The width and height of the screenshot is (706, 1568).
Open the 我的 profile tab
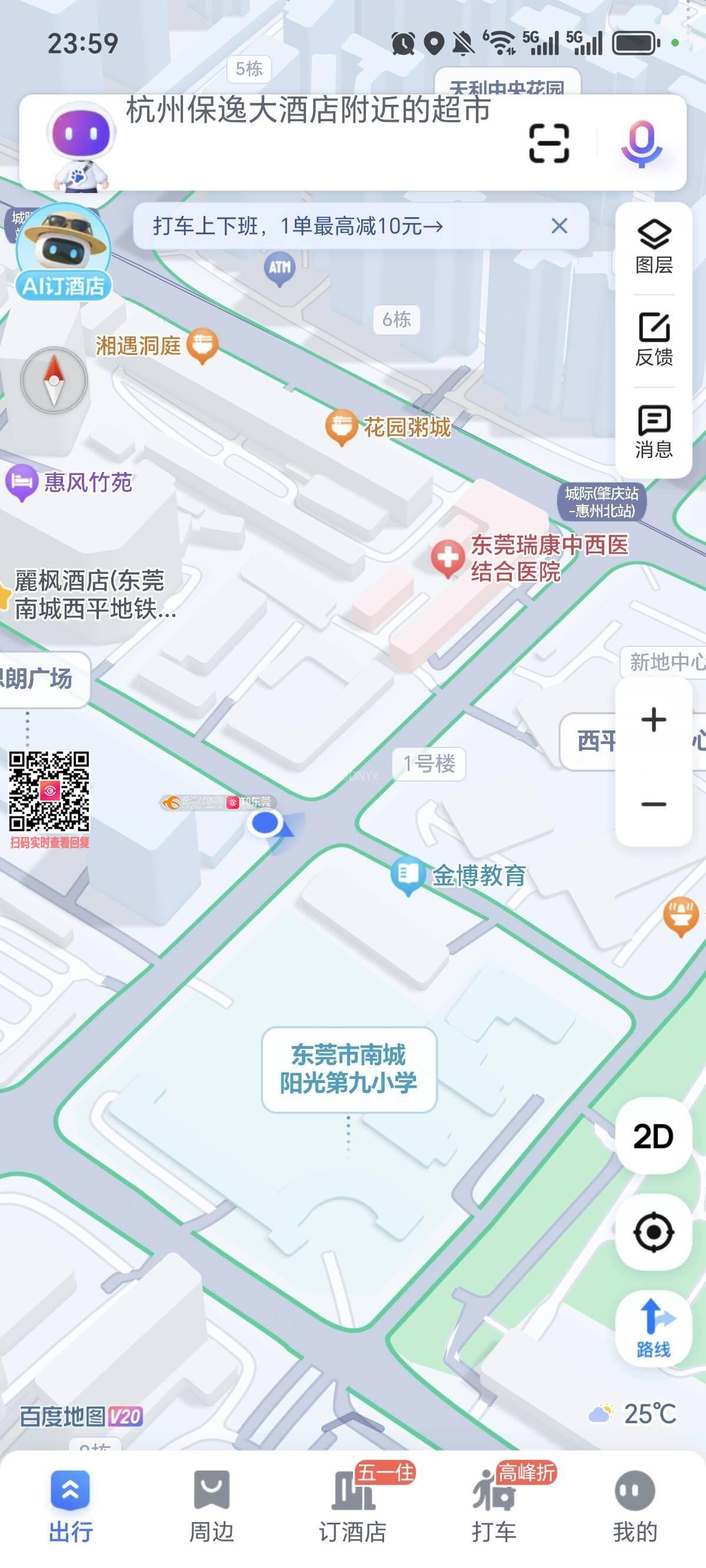(635, 1506)
